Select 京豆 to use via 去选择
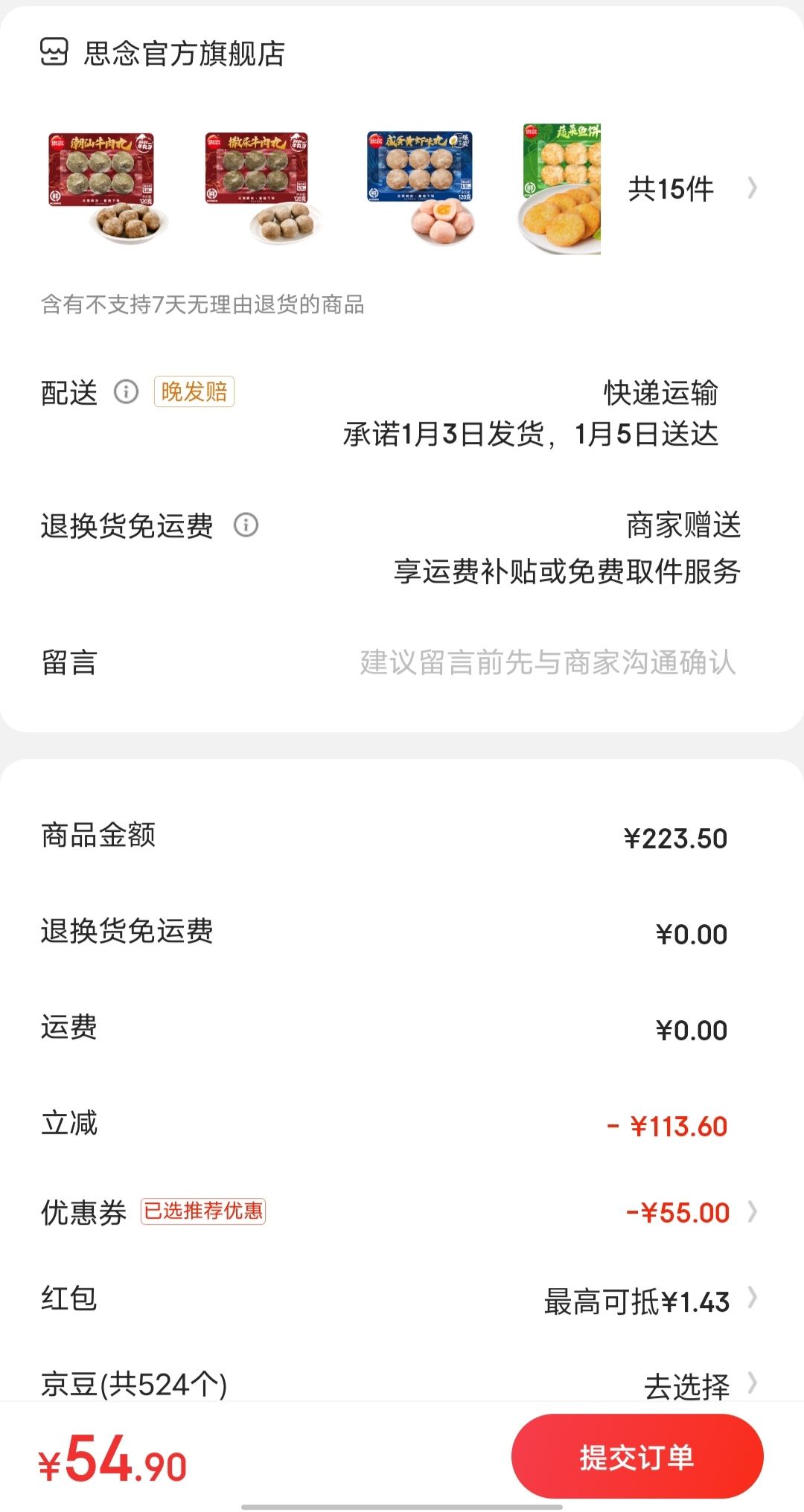Viewport: 804px width, 1512px height. 700,1386
